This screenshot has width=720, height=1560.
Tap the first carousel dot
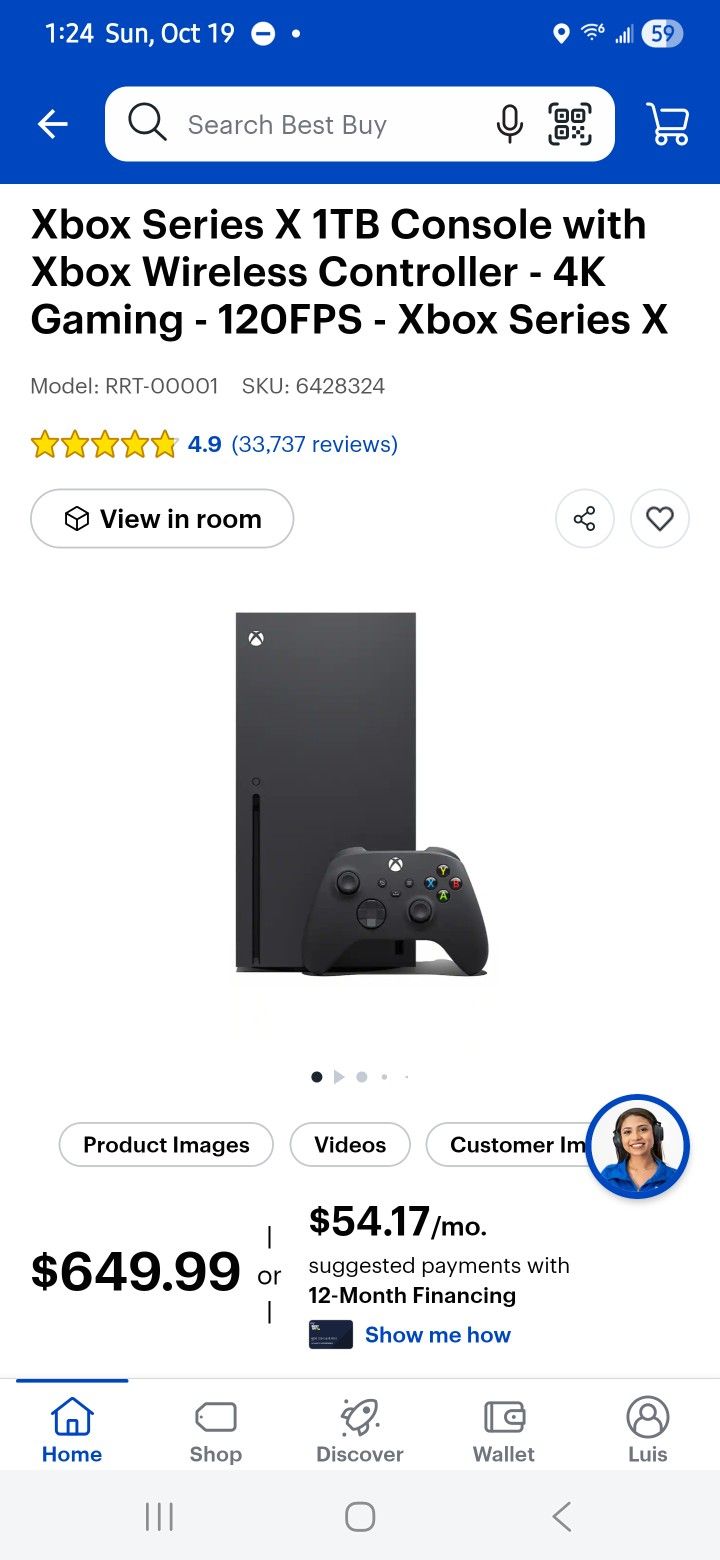[316, 1077]
